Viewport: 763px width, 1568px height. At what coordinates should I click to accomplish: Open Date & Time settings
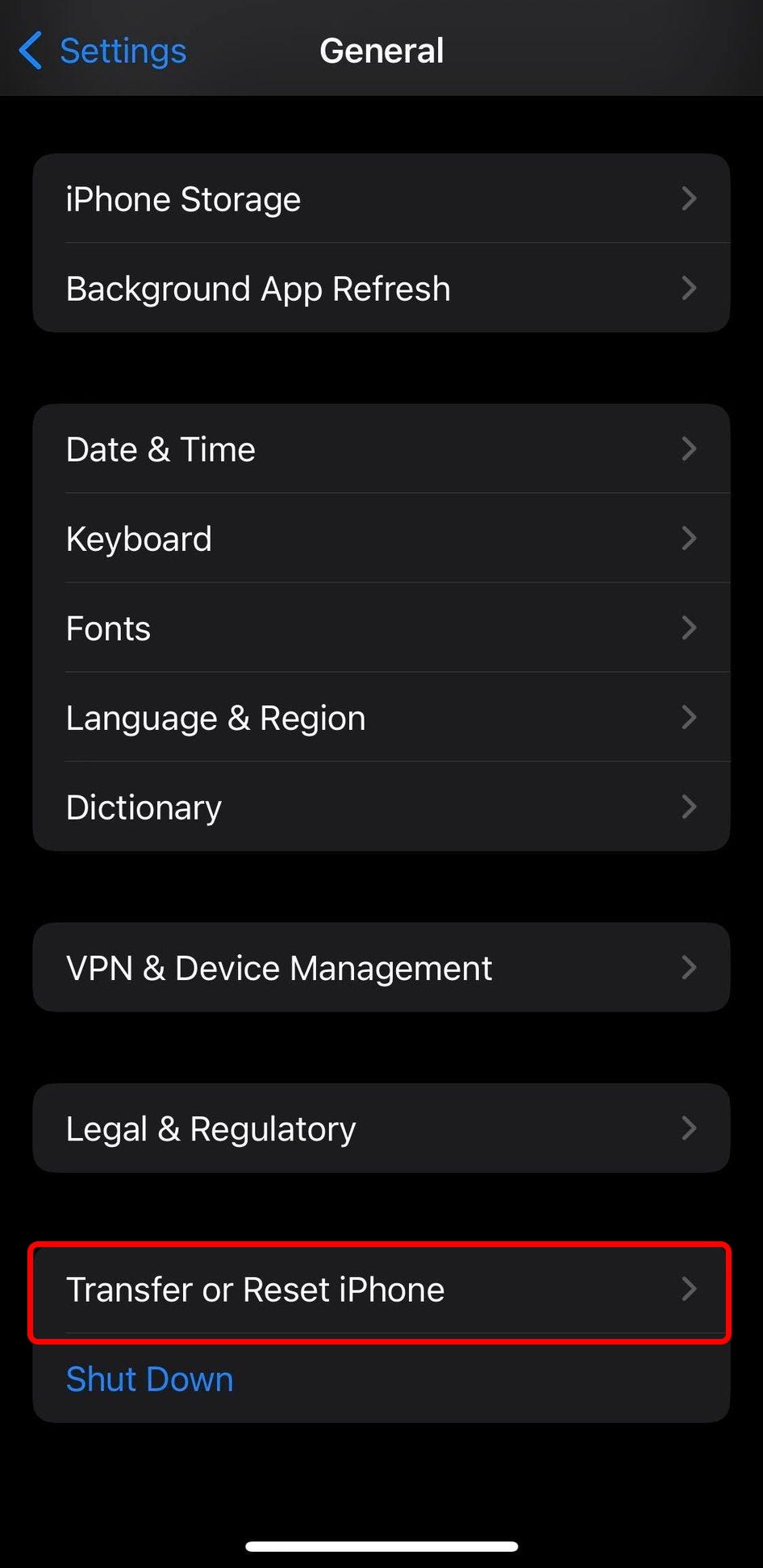coord(160,449)
